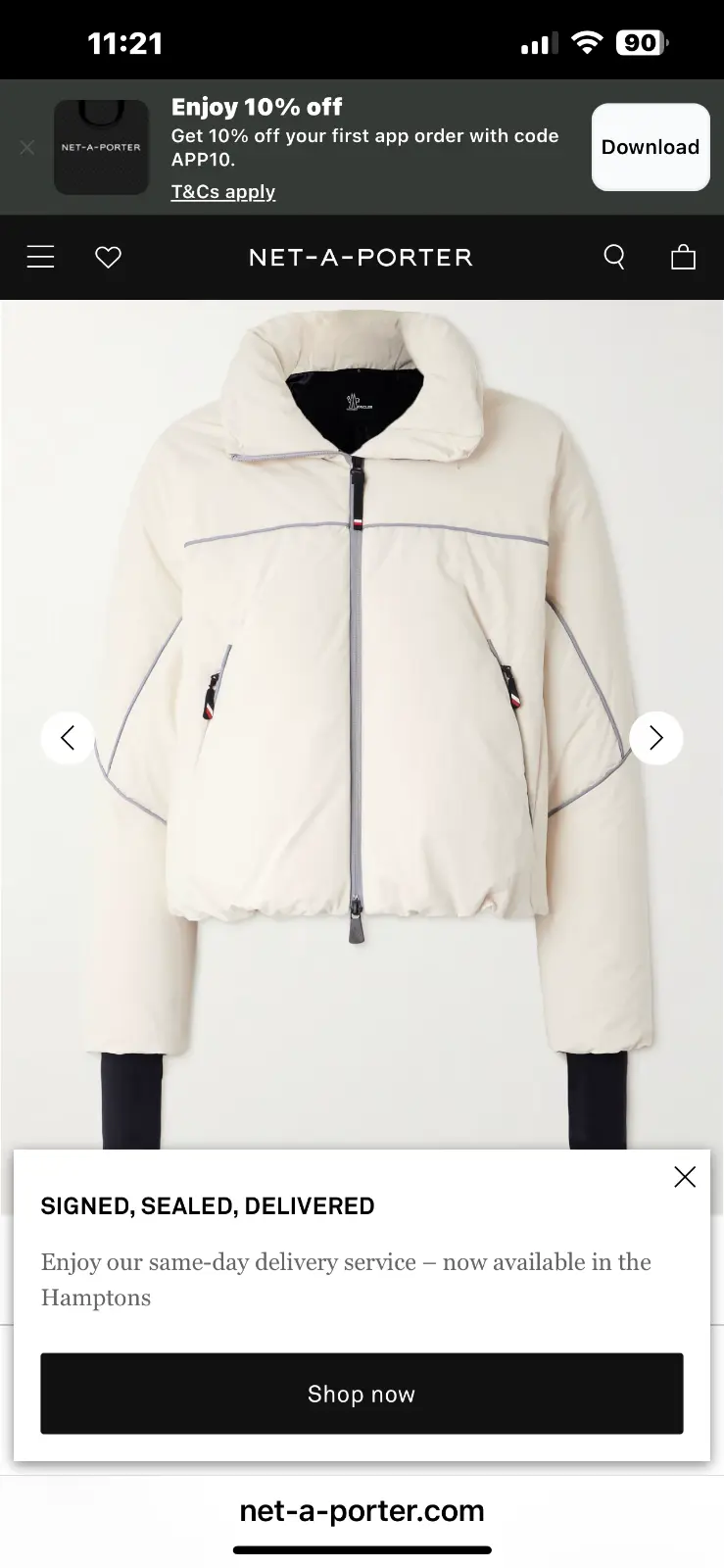Dismiss the 10% off app banner
724x1568 pixels.
point(27,147)
